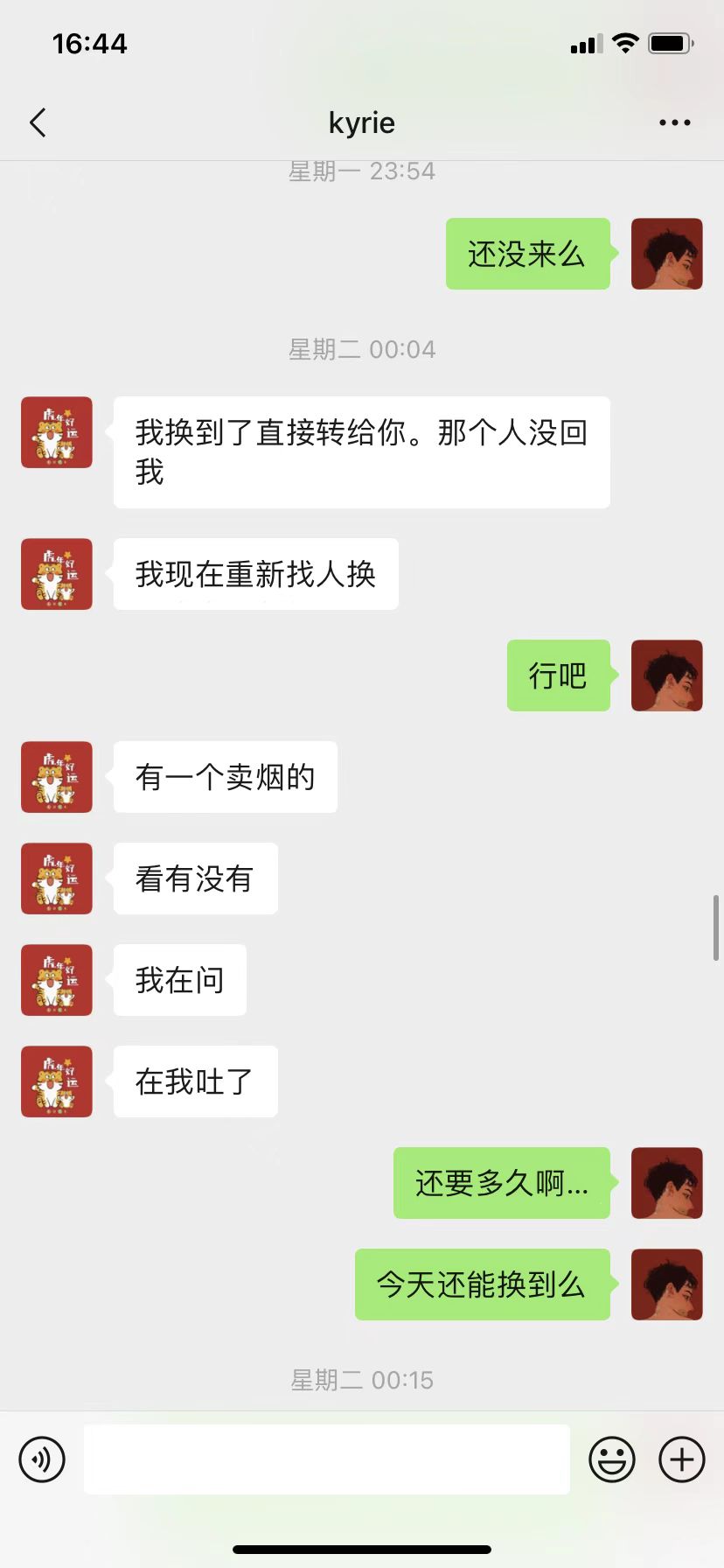Open chat info three-dot menu

[x=674, y=122]
